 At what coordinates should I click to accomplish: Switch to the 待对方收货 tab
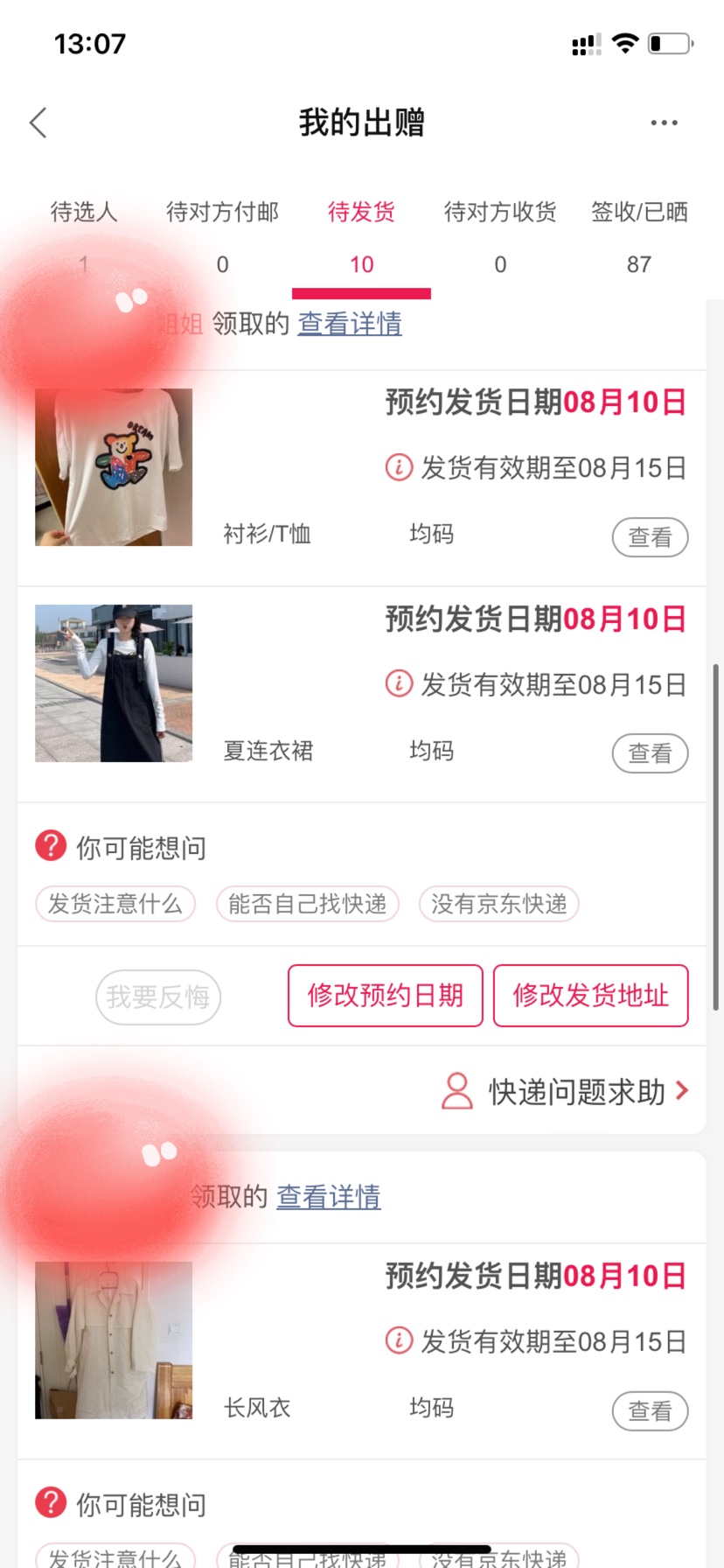coord(500,213)
